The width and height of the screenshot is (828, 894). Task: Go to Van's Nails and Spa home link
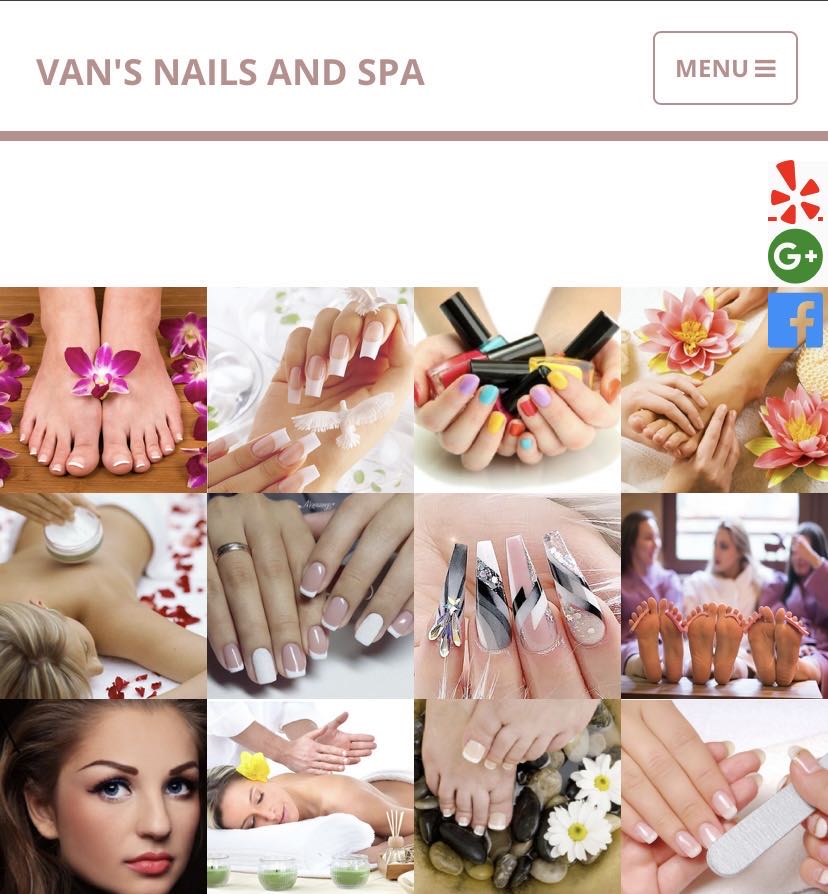[230, 72]
